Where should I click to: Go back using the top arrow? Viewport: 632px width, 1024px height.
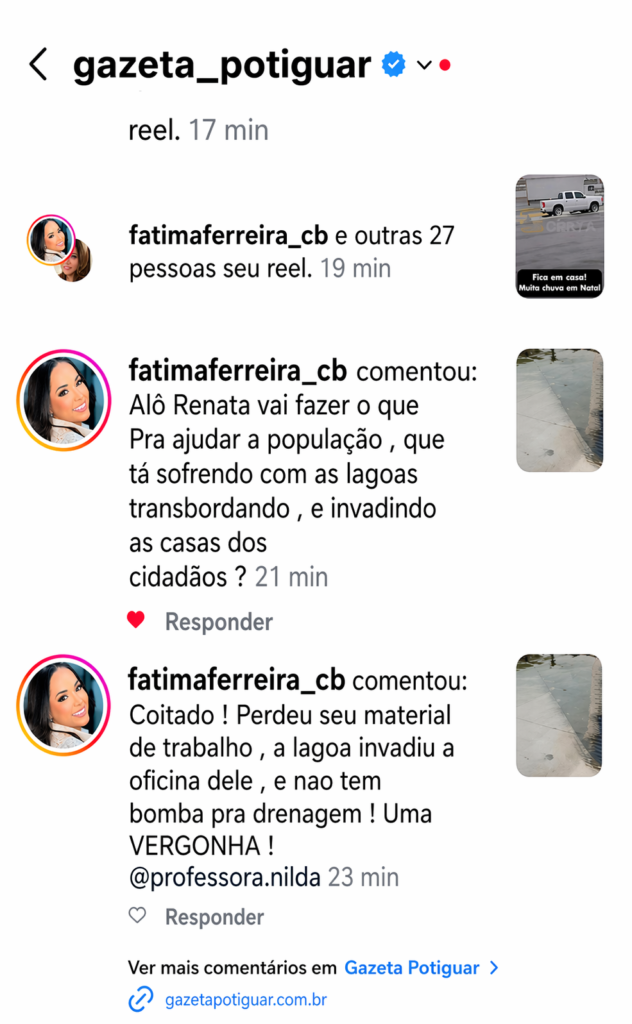pos(38,65)
